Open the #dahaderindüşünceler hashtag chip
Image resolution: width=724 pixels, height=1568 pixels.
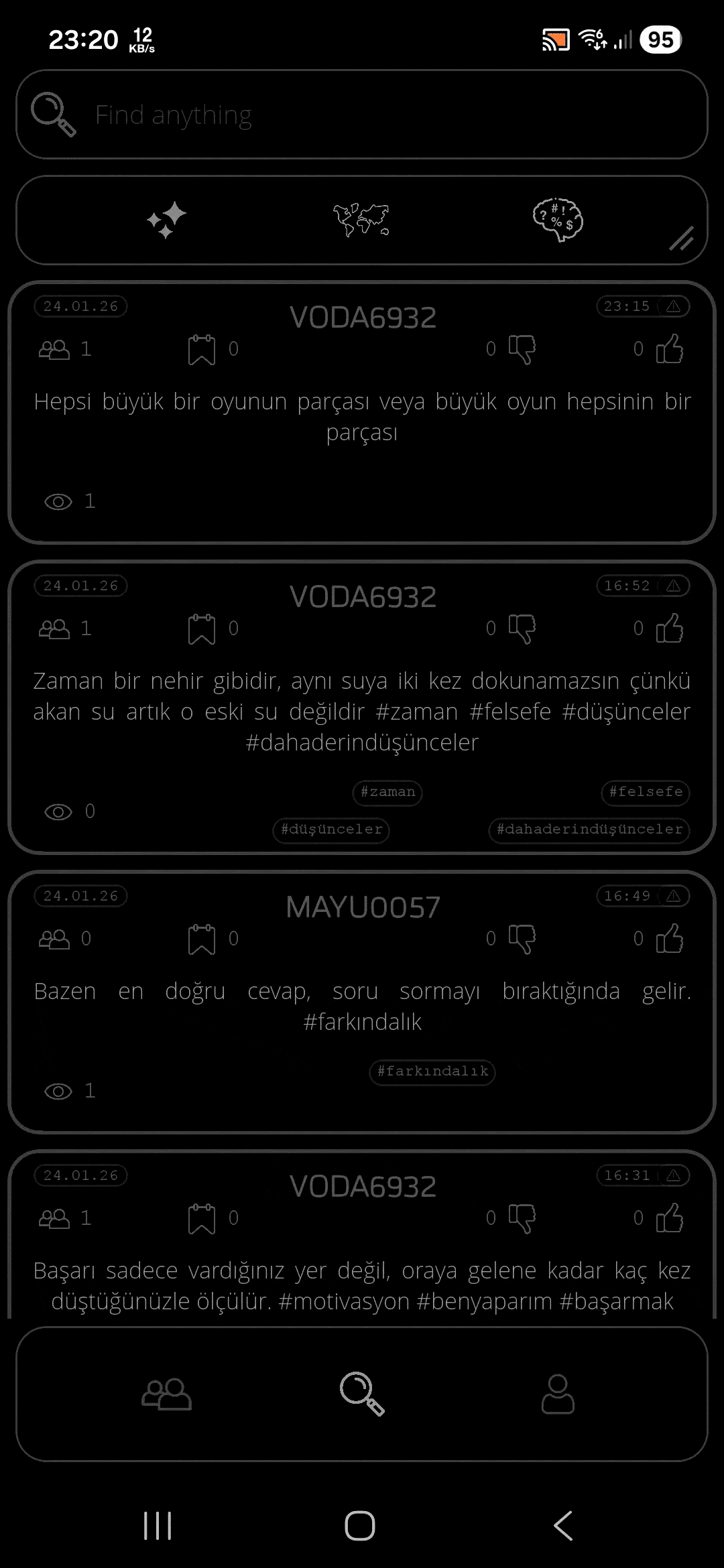point(589,830)
